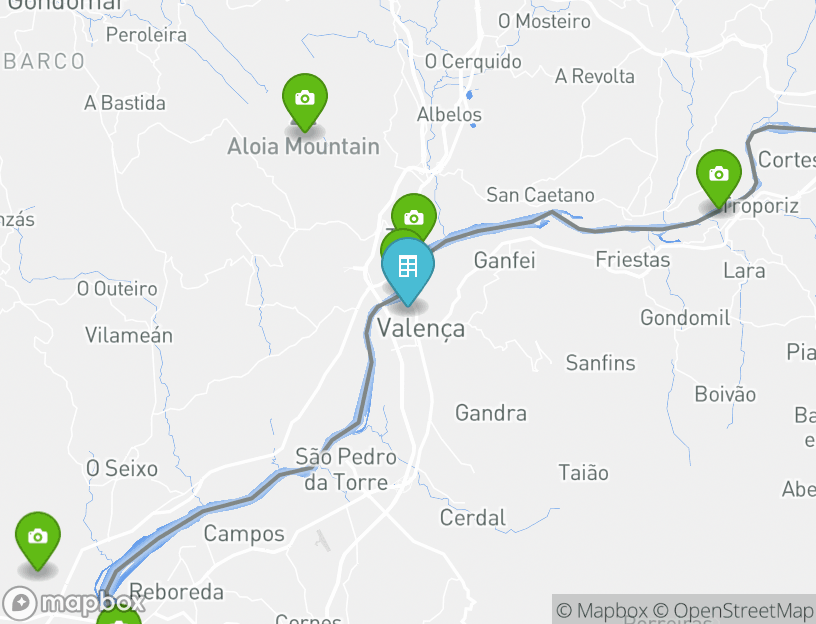Viewport: 816px width, 624px height.
Task: Open the camera pin above the Valença marker
Action: click(414, 215)
